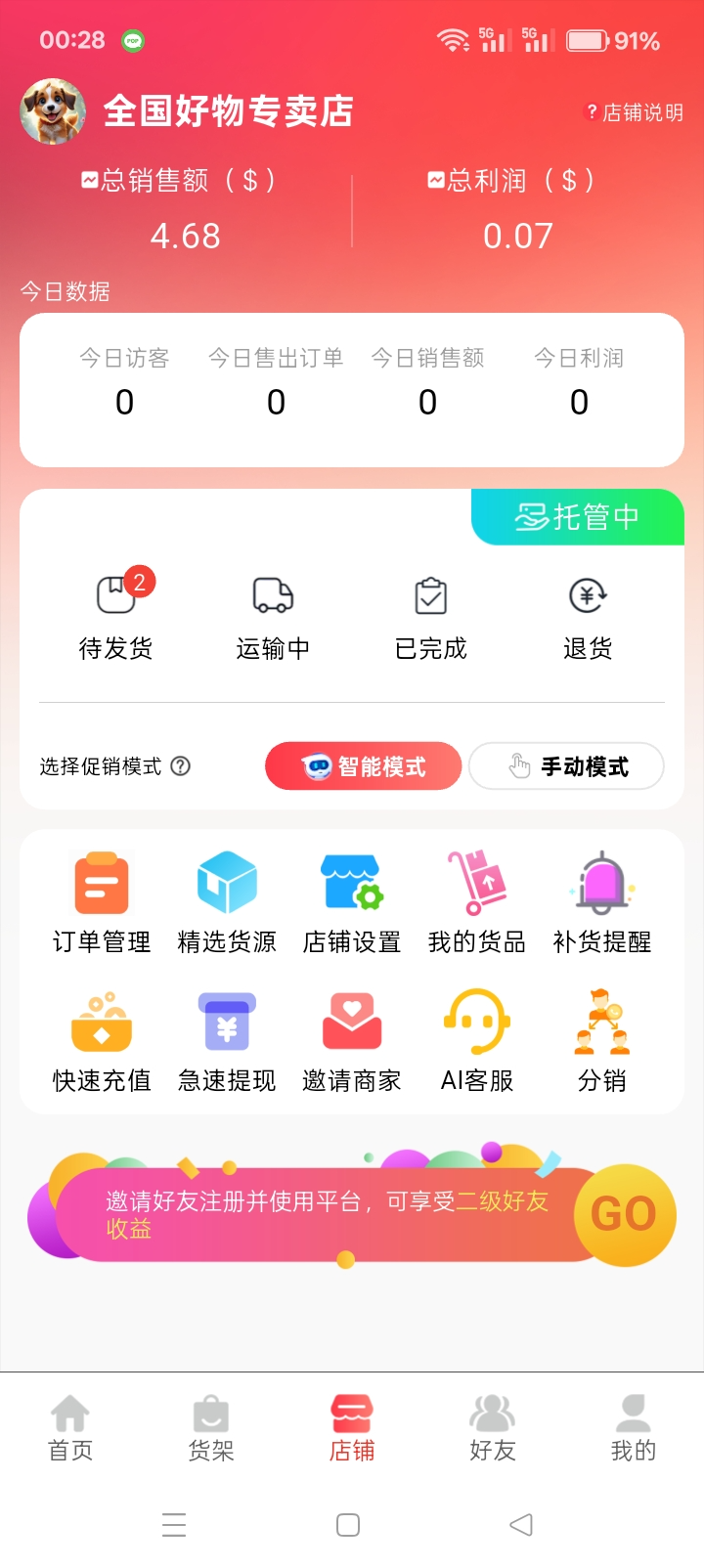Open help icon beside 选择促销模式
Screen dimensions: 704x1568
181,766
